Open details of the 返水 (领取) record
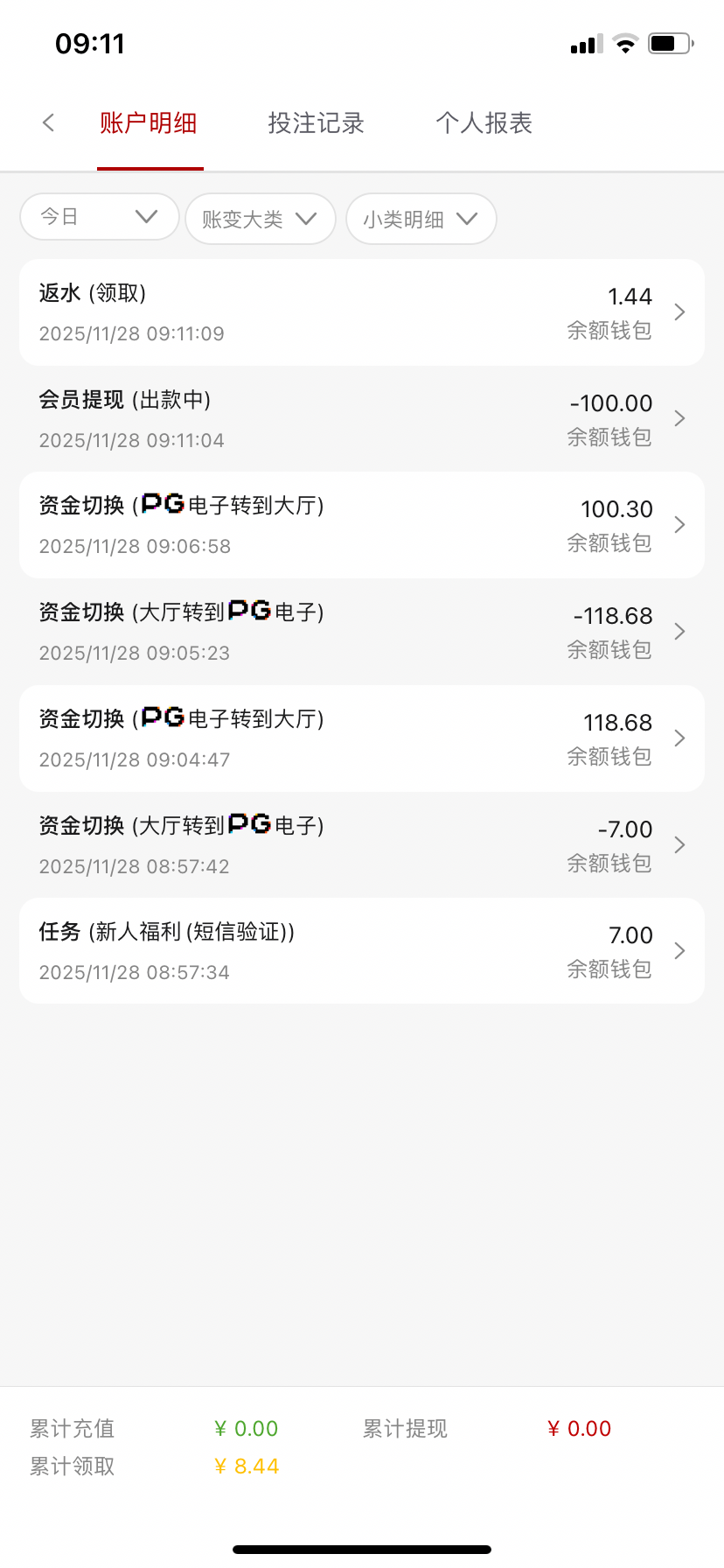Screen dimensions: 724x1568 680,311
